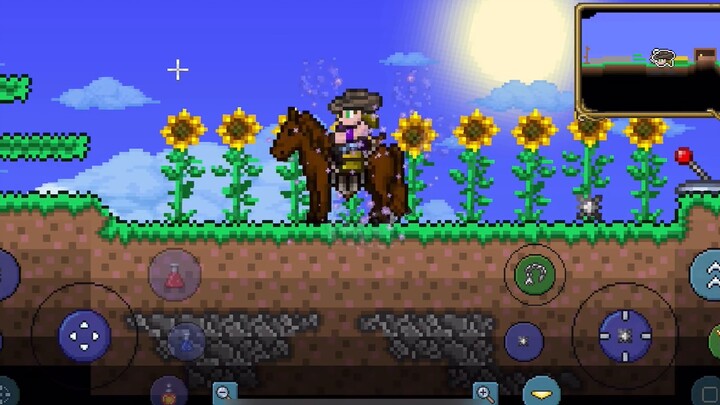
Task: Tap the yellow down-arrow button
Action: point(541,392)
